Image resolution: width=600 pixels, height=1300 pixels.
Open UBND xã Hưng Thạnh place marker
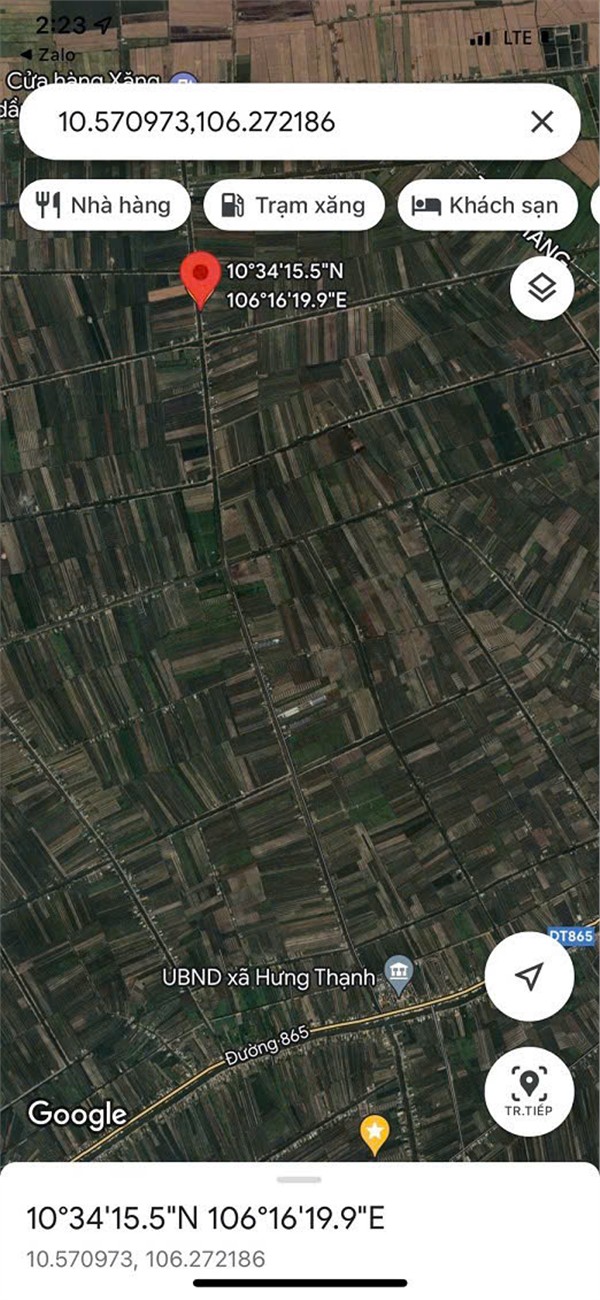(400, 974)
